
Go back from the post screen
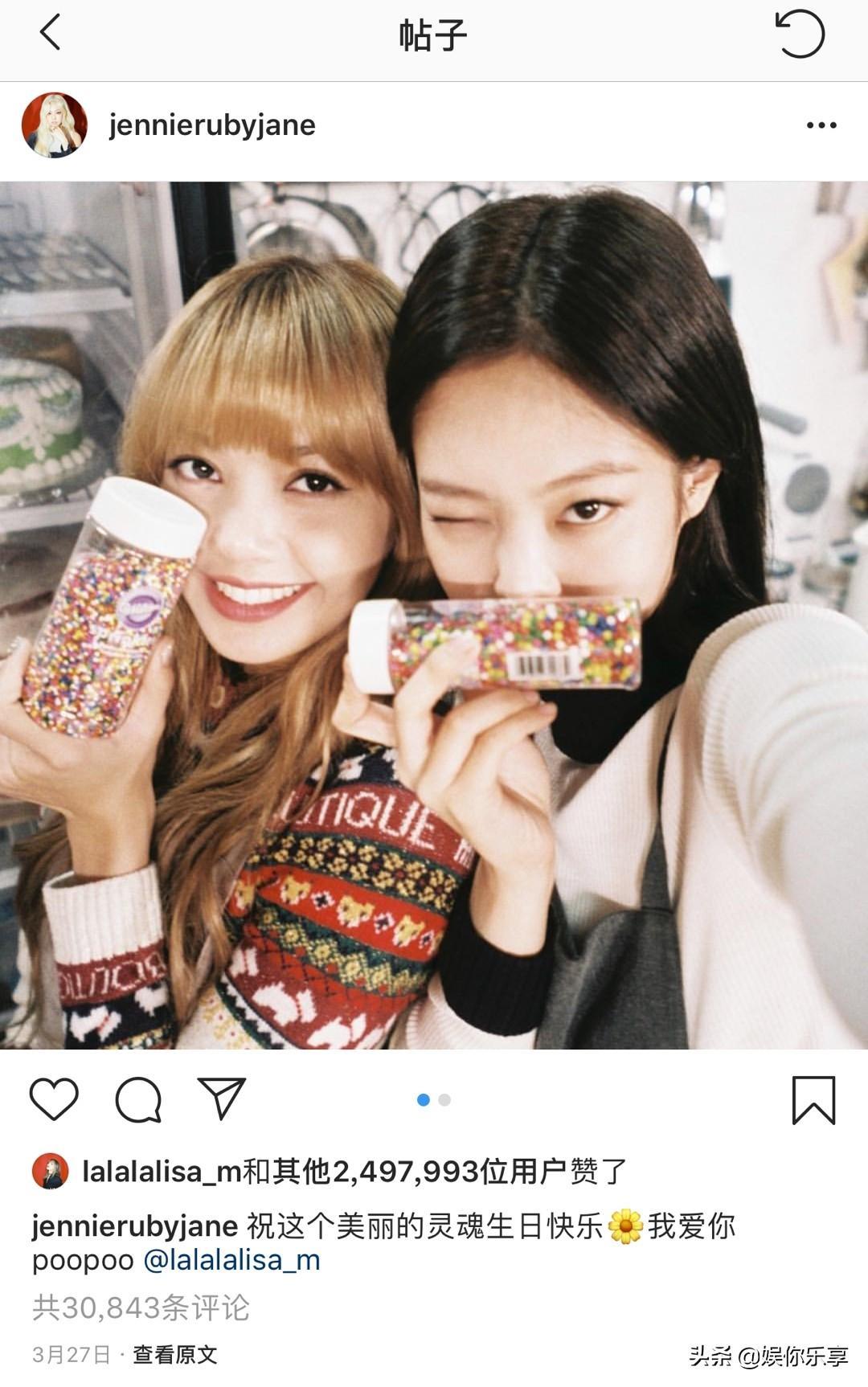(x=50, y=34)
